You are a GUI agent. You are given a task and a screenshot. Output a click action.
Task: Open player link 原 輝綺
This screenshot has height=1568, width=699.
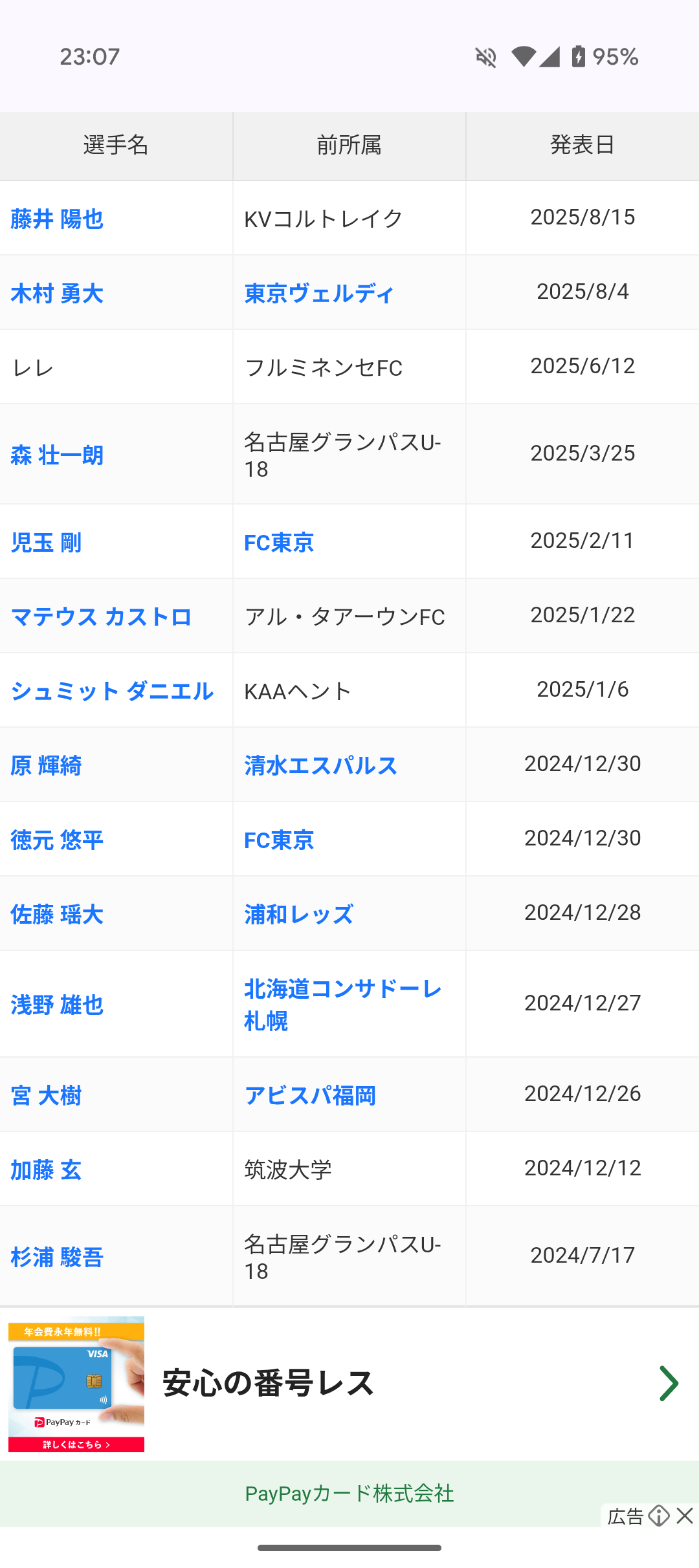point(46,766)
